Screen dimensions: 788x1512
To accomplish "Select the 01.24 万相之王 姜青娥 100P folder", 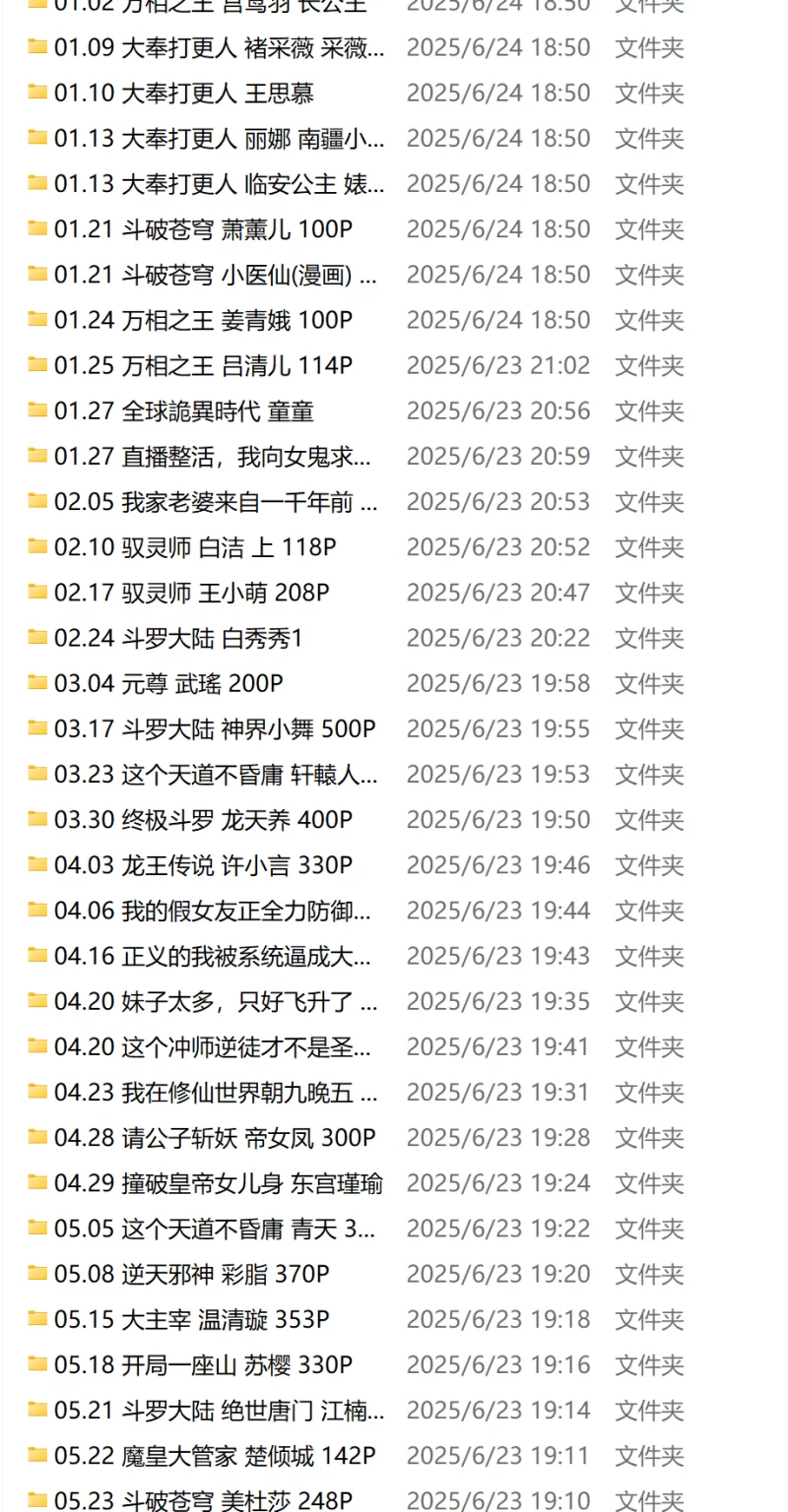I will pyautogui.click(x=203, y=320).
